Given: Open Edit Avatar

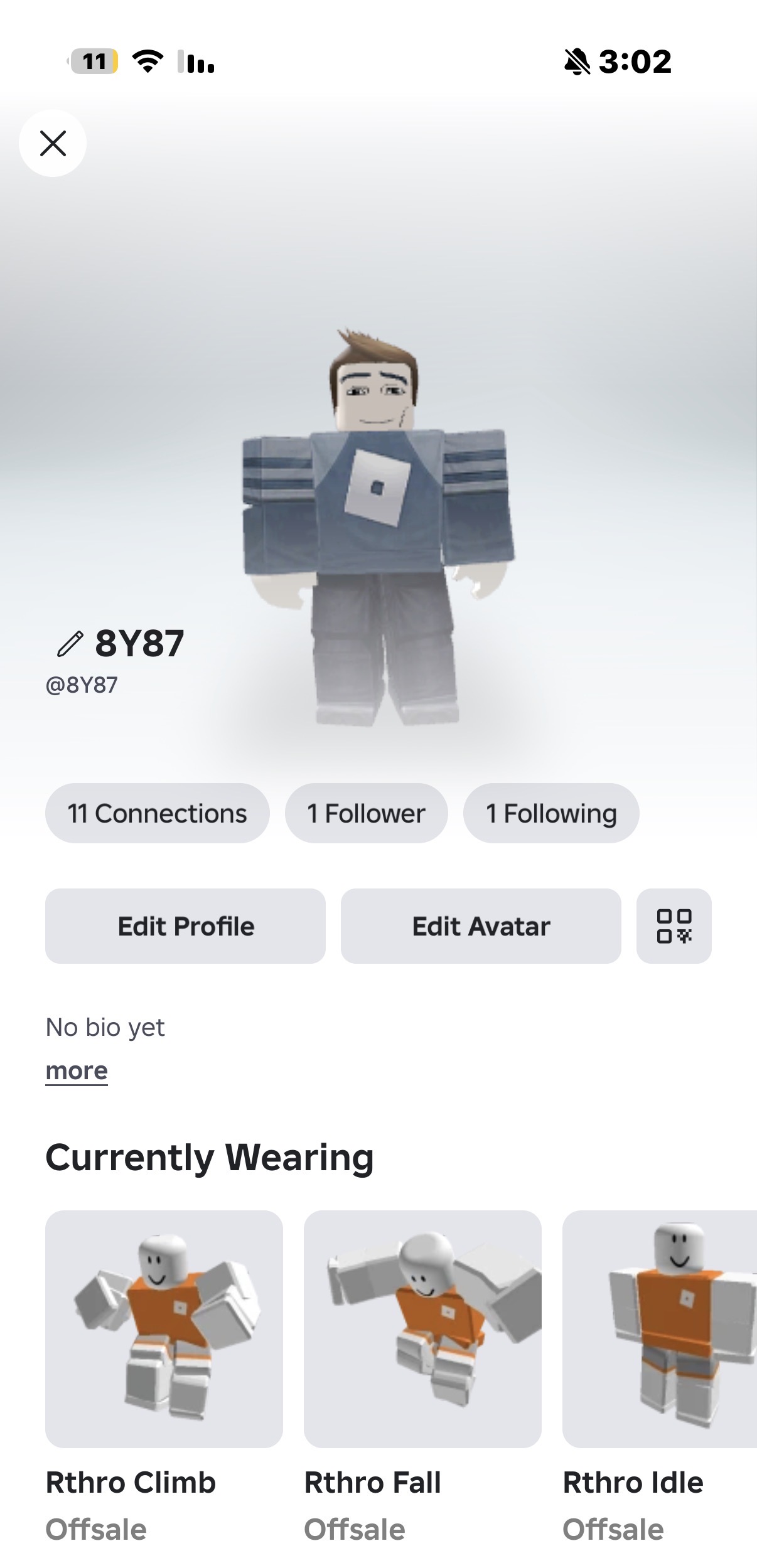Looking at the screenshot, I should (x=481, y=926).
